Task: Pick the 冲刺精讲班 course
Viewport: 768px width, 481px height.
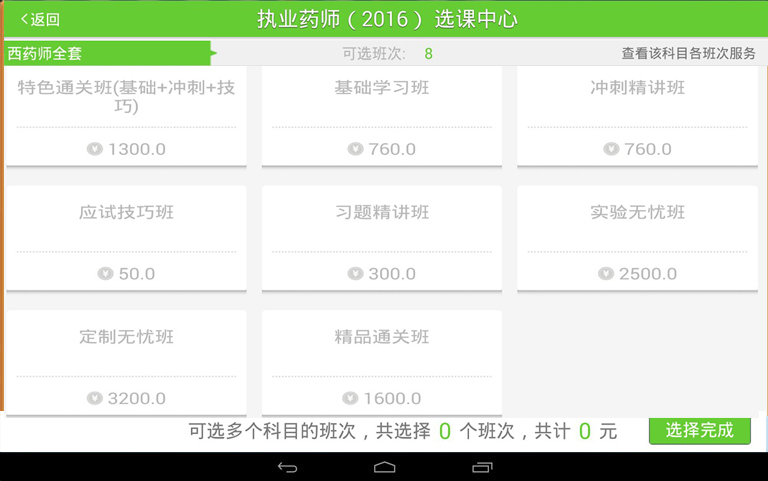Action: click(x=637, y=116)
